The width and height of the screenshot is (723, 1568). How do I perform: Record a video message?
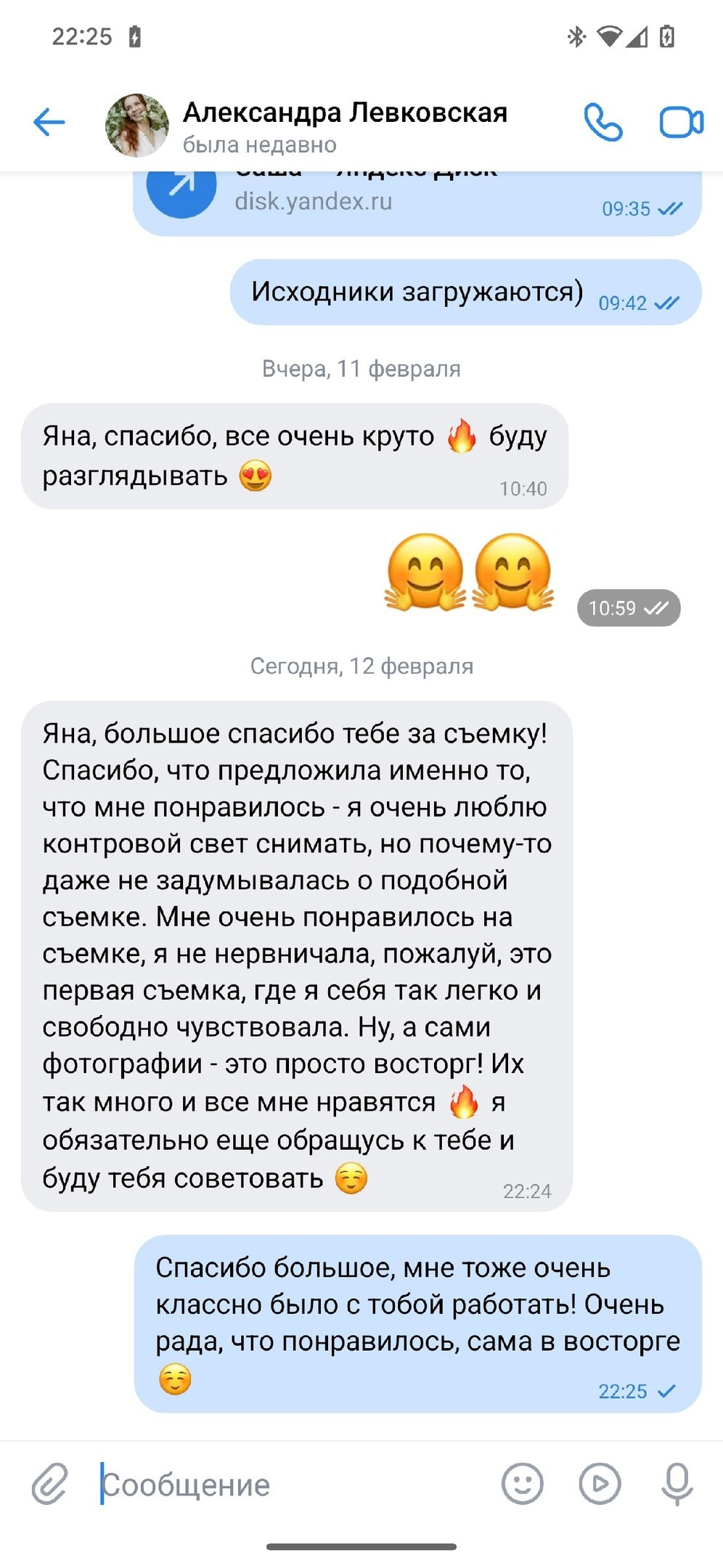(600, 1484)
